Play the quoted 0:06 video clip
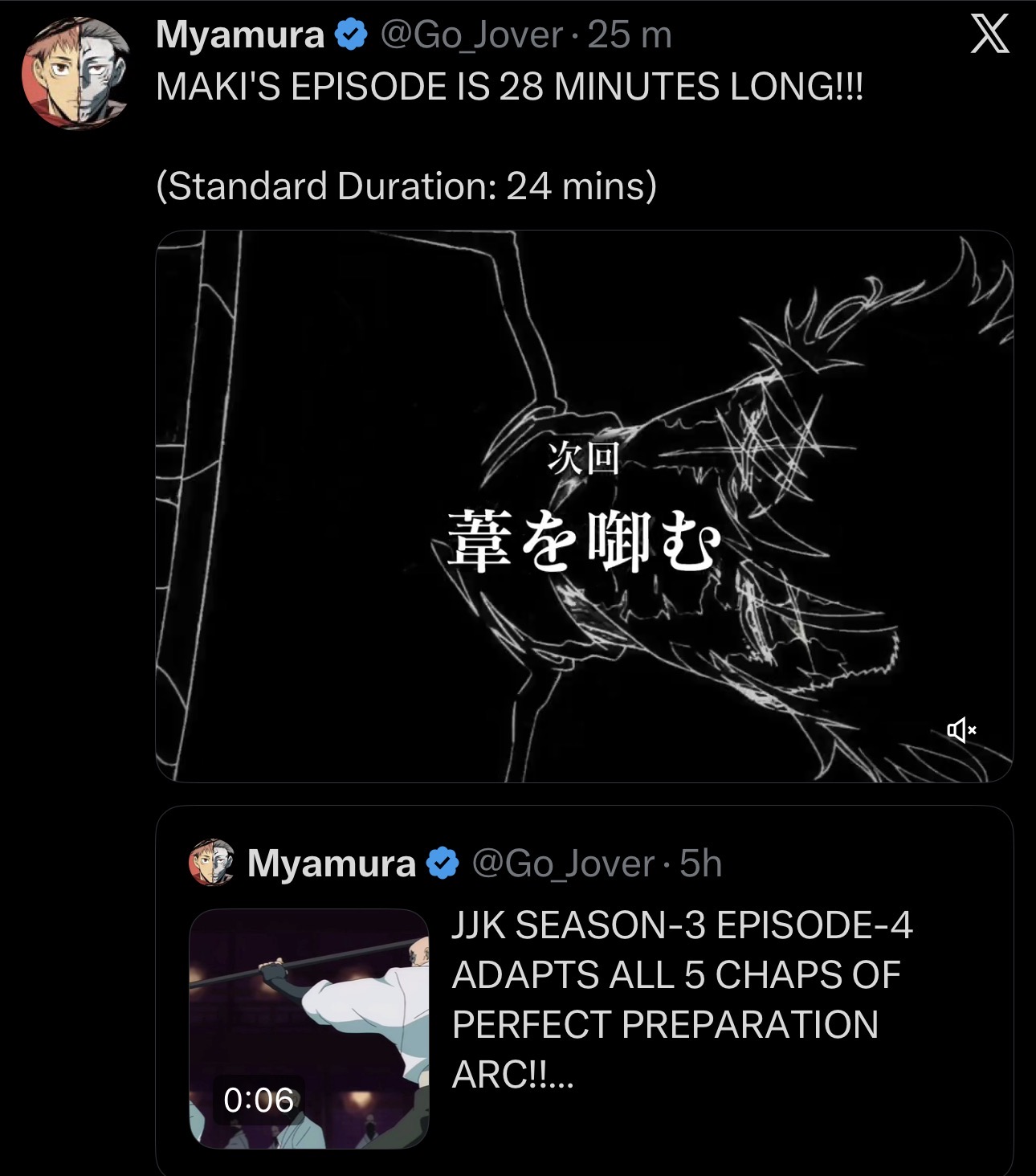The width and height of the screenshot is (1036, 1176). click(309, 1028)
